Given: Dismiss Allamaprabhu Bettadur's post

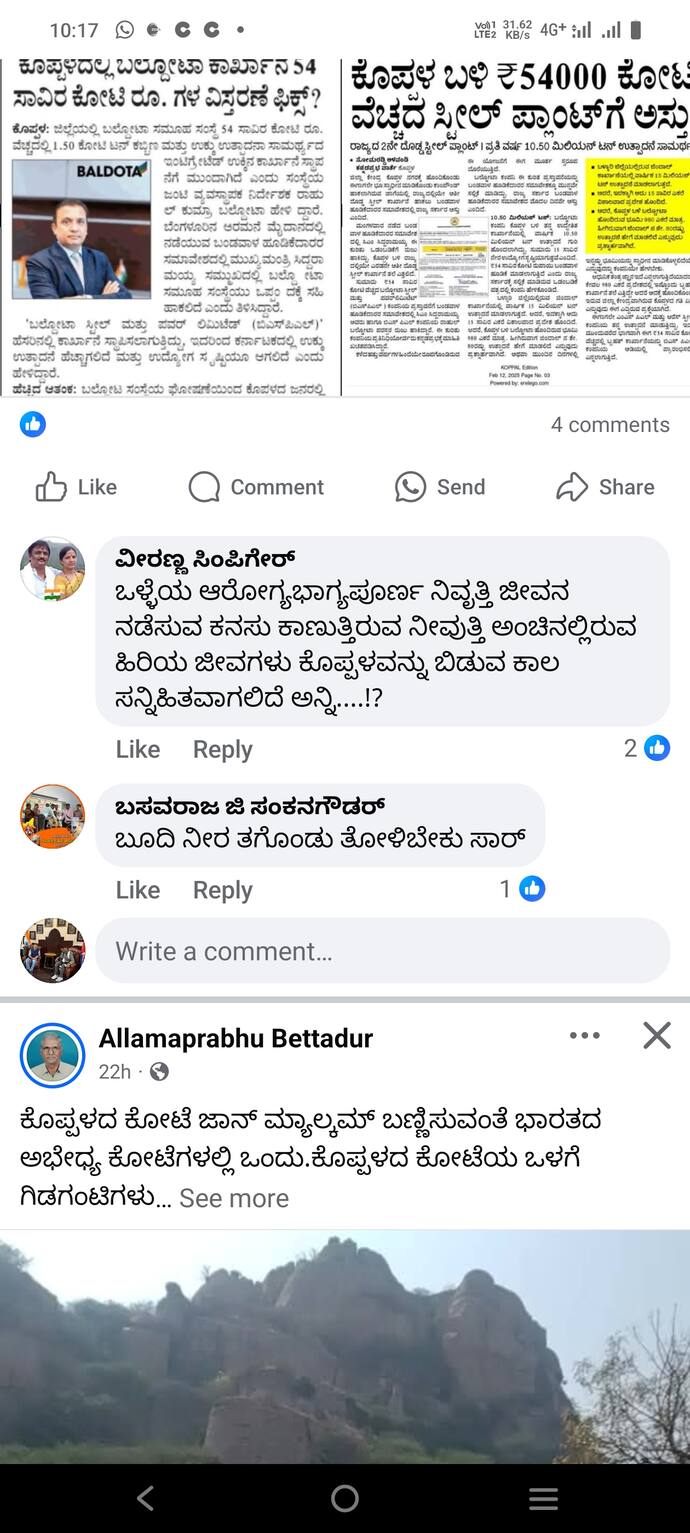Looking at the screenshot, I should [x=657, y=1035].
